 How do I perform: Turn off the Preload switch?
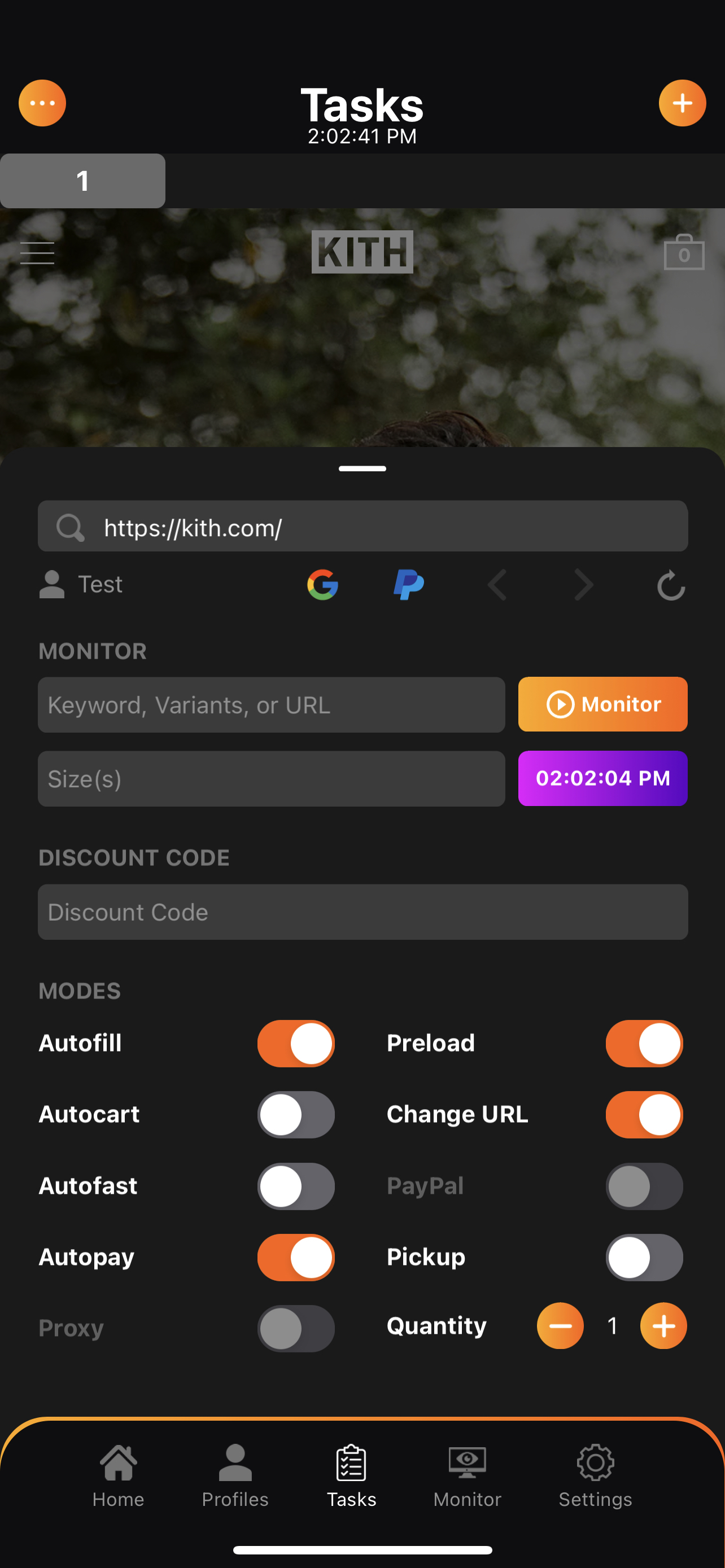click(x=644, y=1043)
